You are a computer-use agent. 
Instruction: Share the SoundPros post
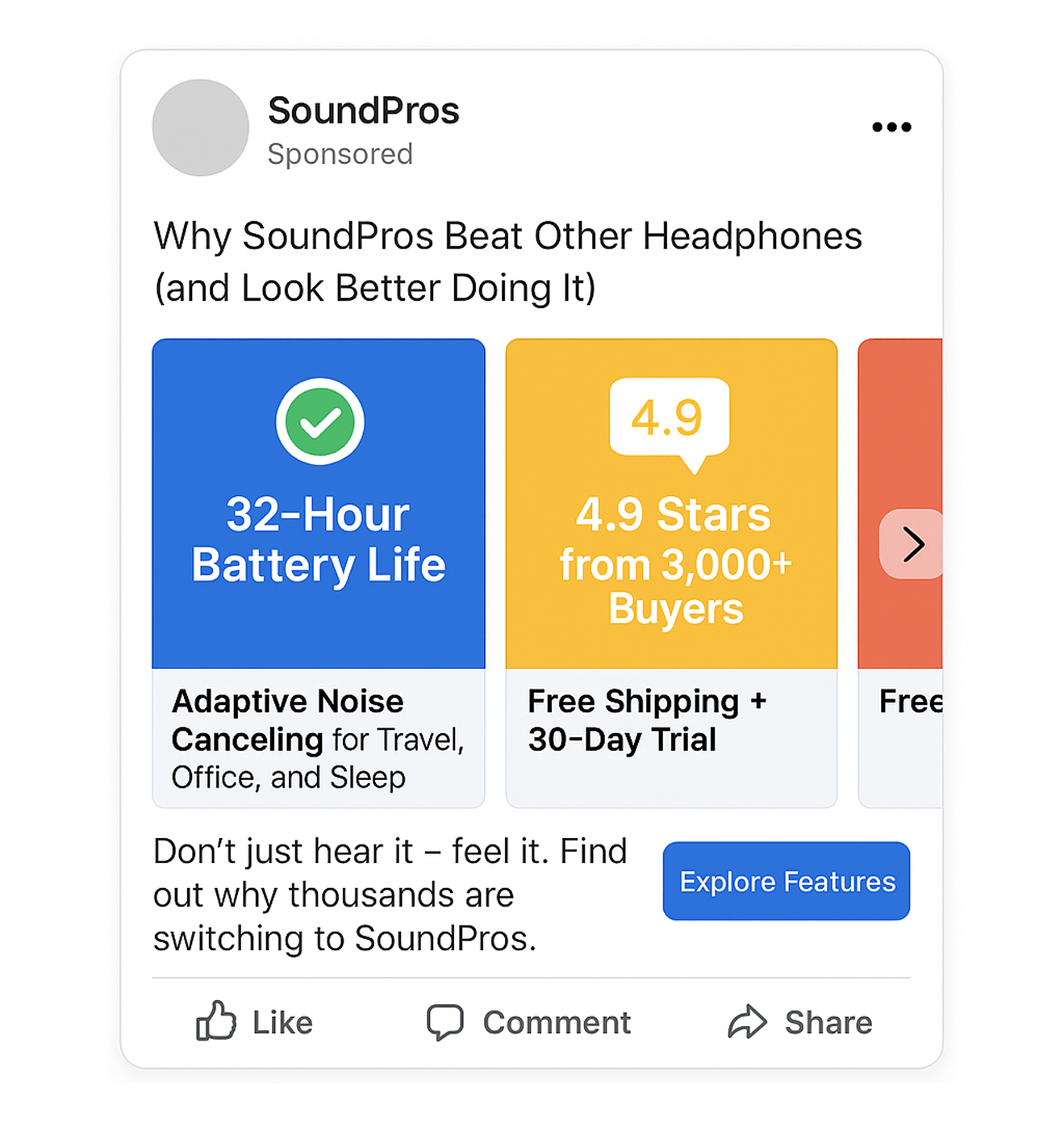point(800,1022)
